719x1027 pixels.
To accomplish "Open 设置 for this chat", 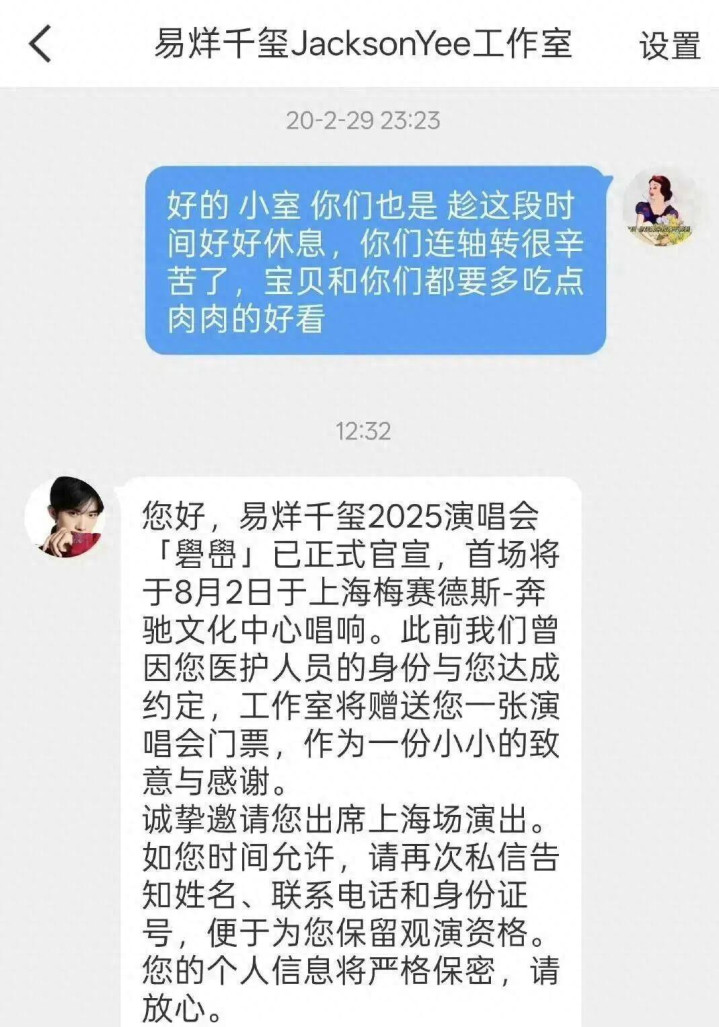I will [670, 46].
